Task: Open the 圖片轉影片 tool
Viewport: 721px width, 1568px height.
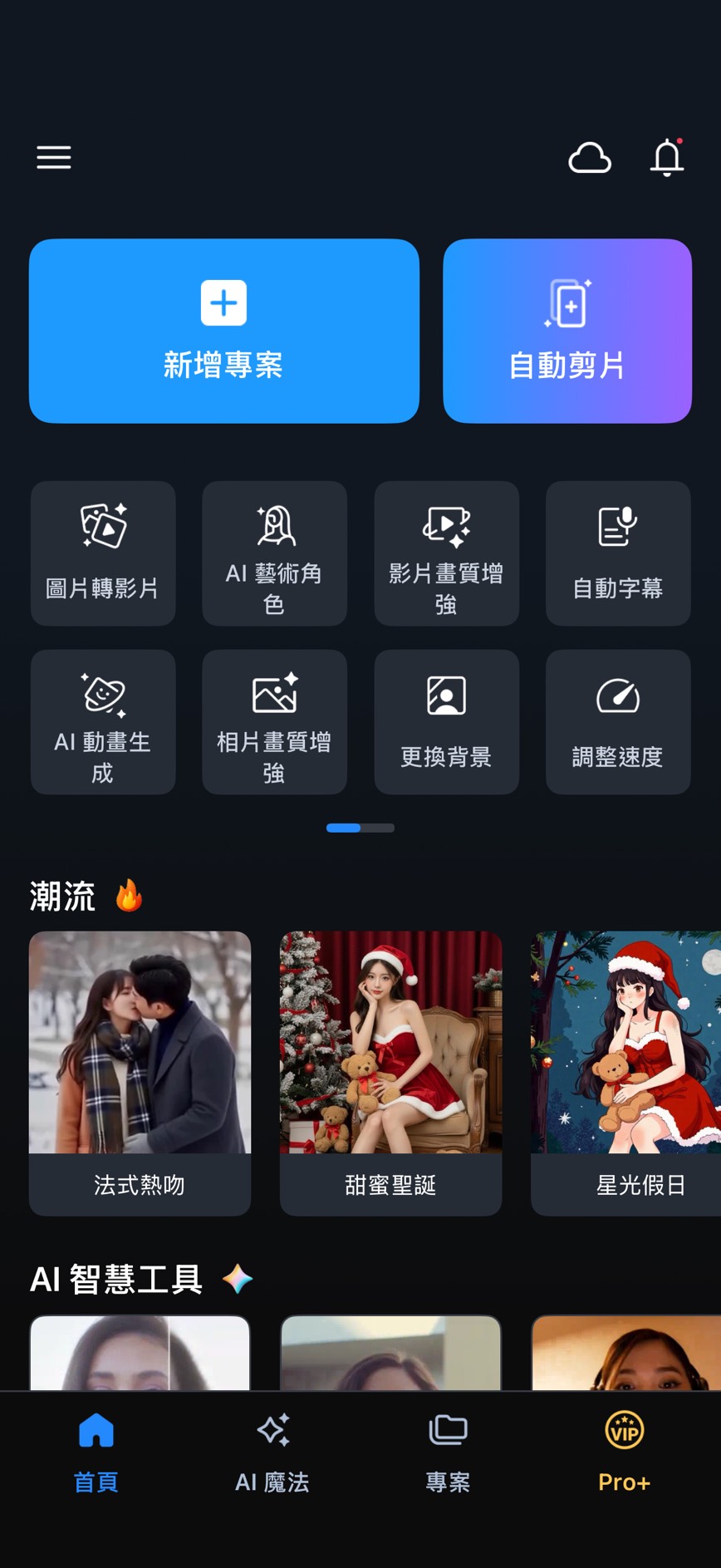Action: click(103, 553)
